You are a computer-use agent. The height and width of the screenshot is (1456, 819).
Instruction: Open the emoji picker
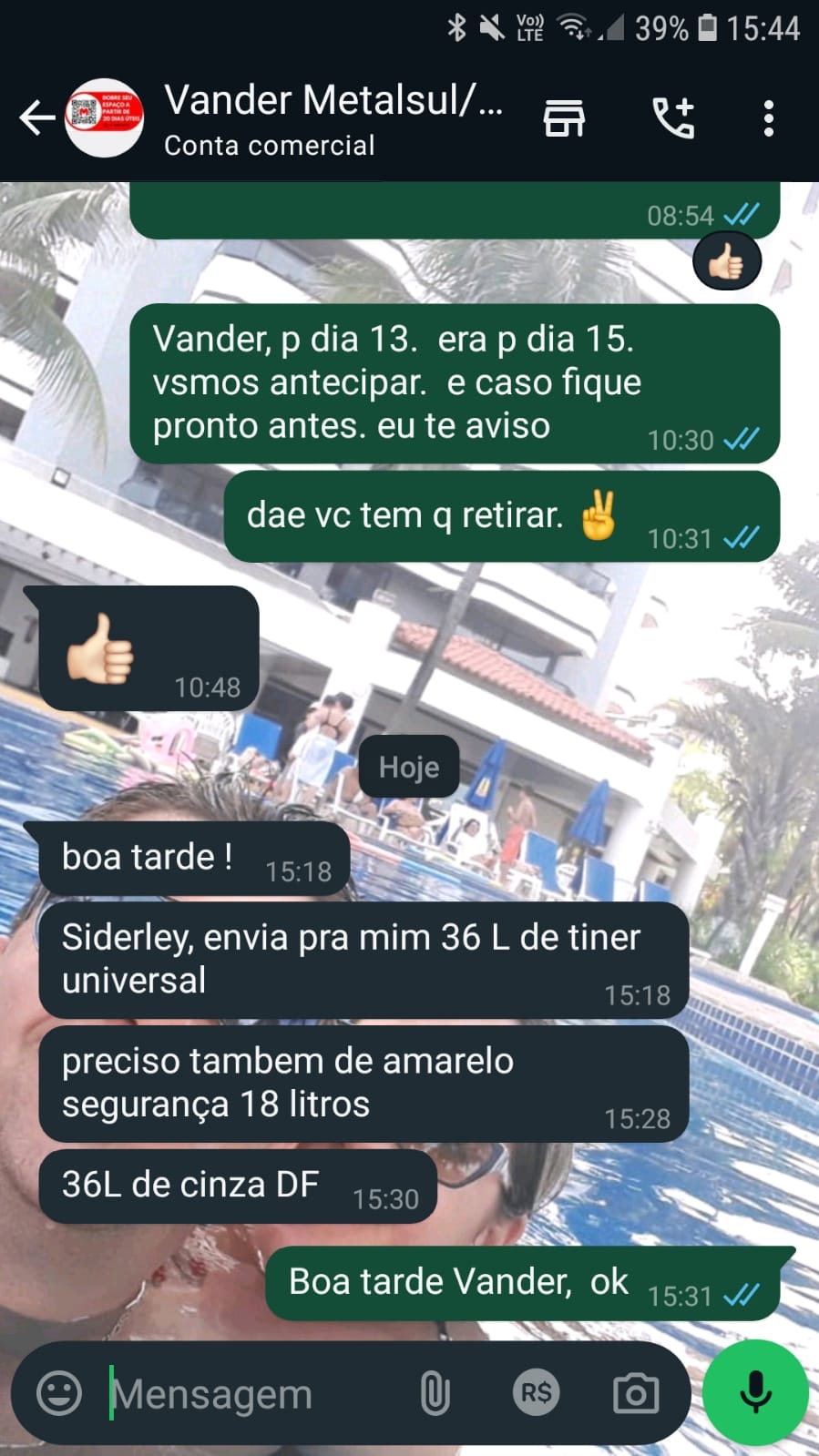(59, 1393)
